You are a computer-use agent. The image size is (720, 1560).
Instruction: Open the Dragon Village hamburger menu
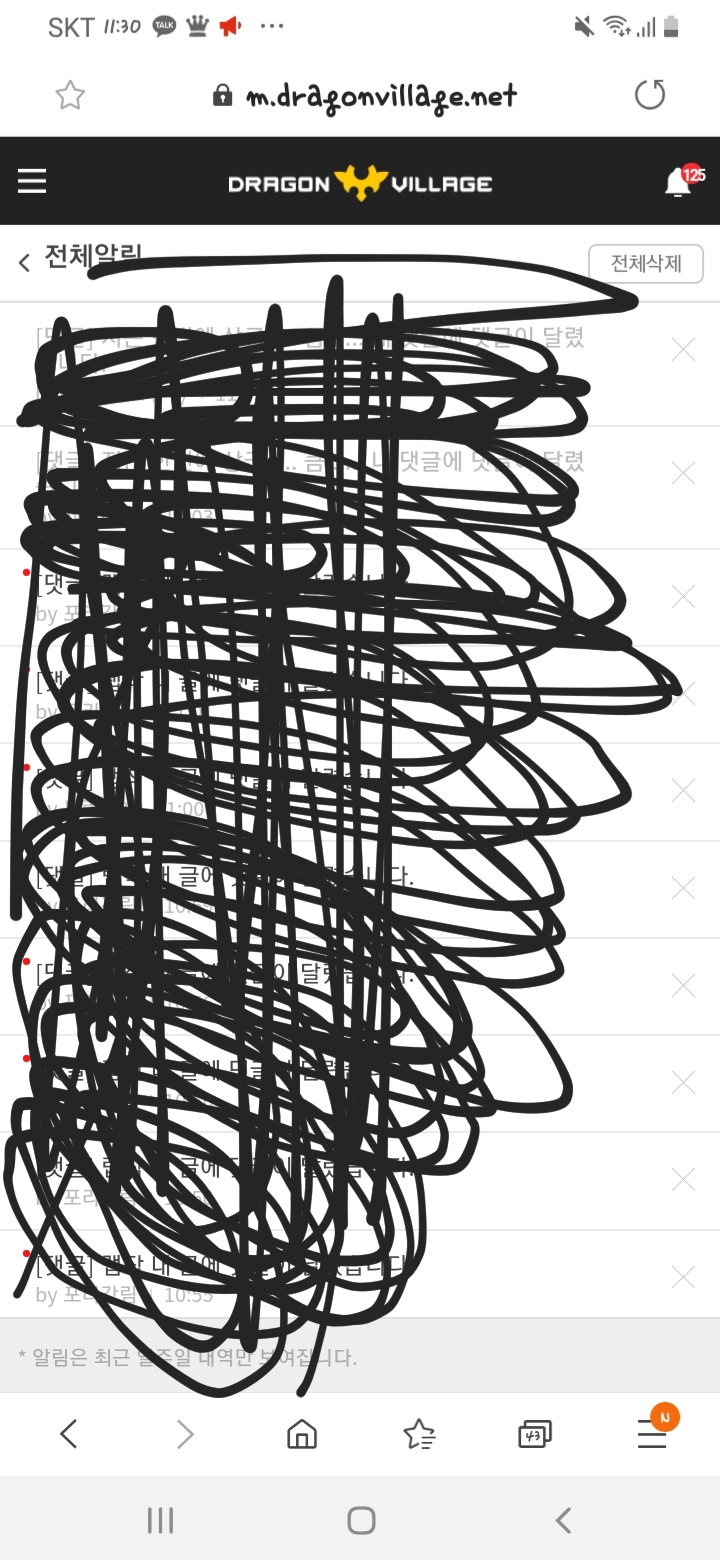tap(32, 181)
